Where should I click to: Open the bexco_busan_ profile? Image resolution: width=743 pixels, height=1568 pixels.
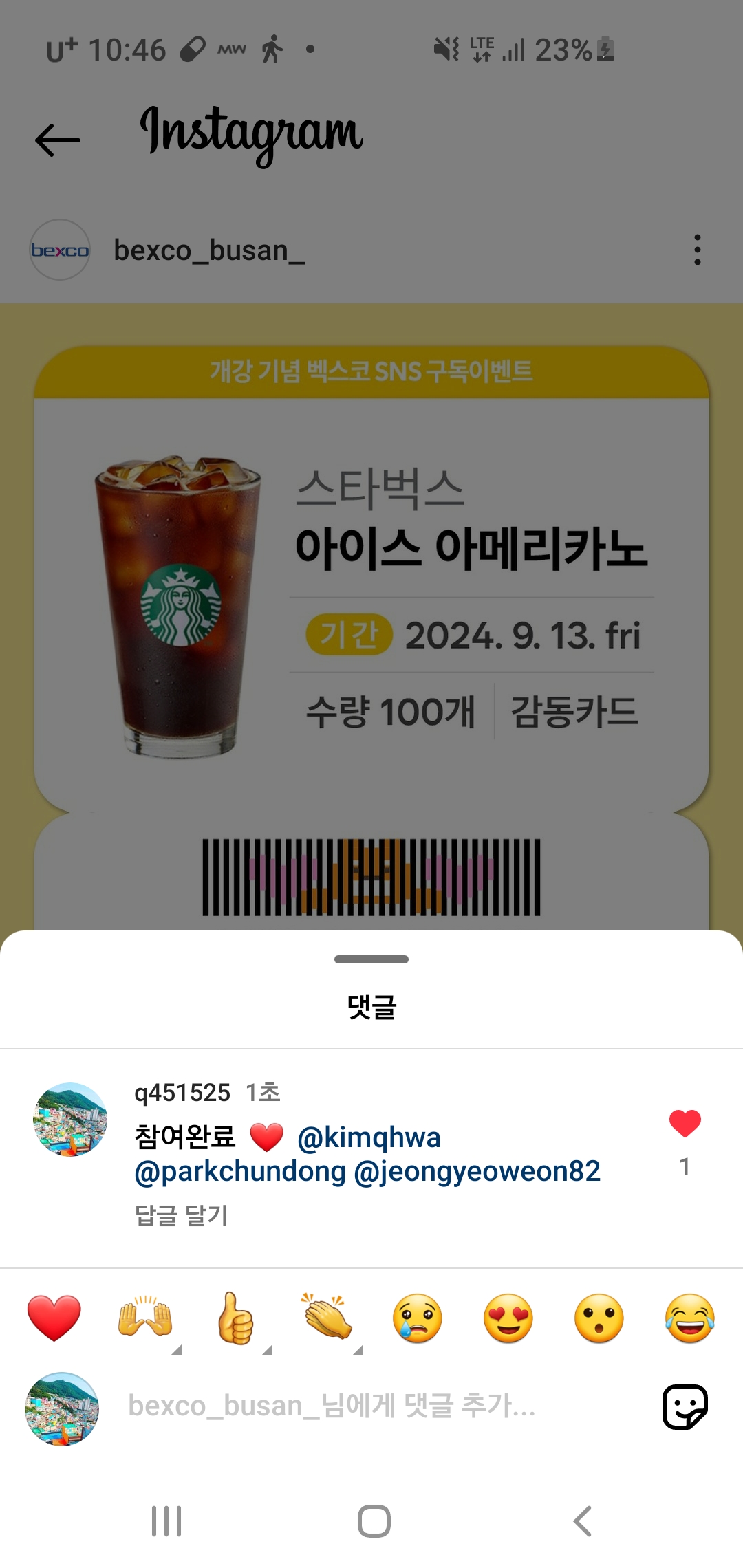point(208,250)
